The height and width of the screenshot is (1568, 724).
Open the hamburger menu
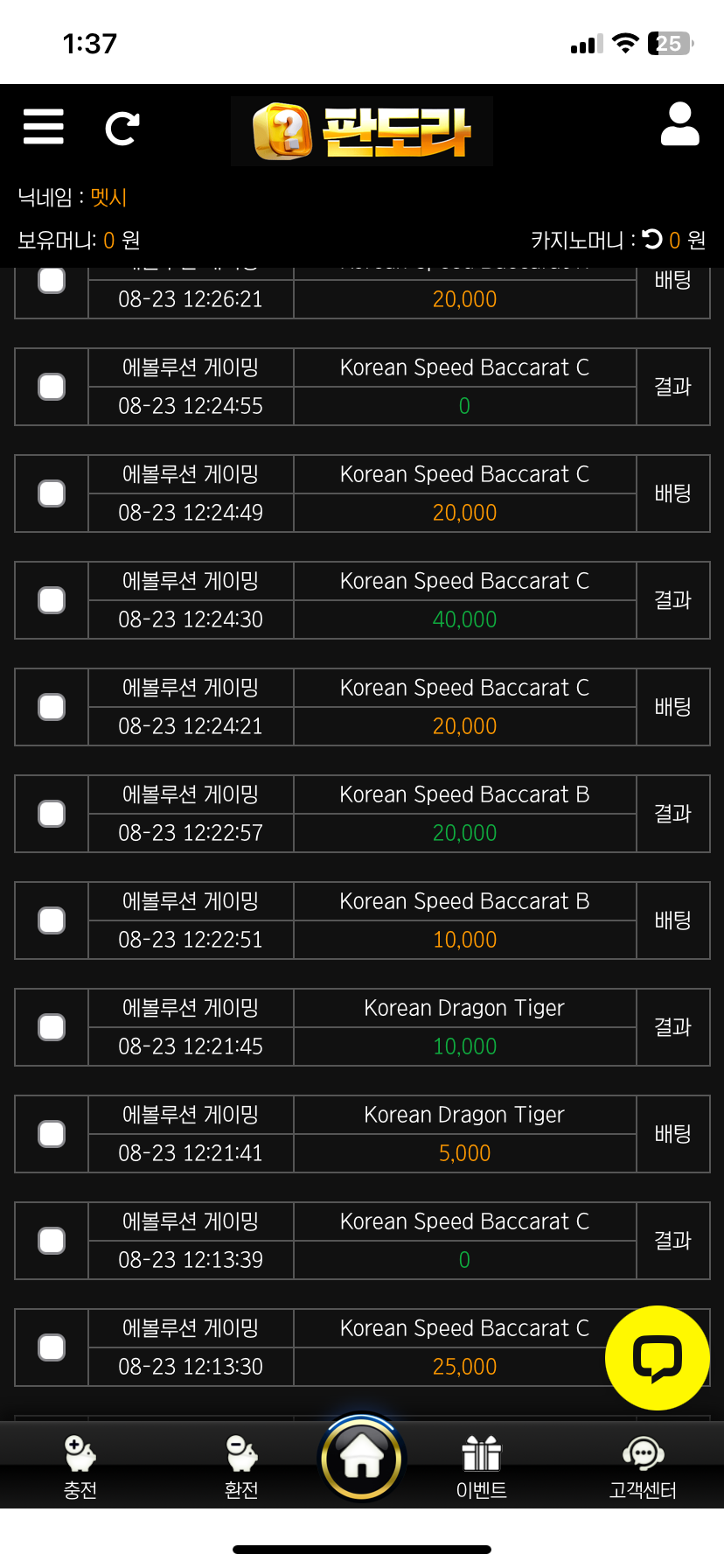(x=44, y=127)
